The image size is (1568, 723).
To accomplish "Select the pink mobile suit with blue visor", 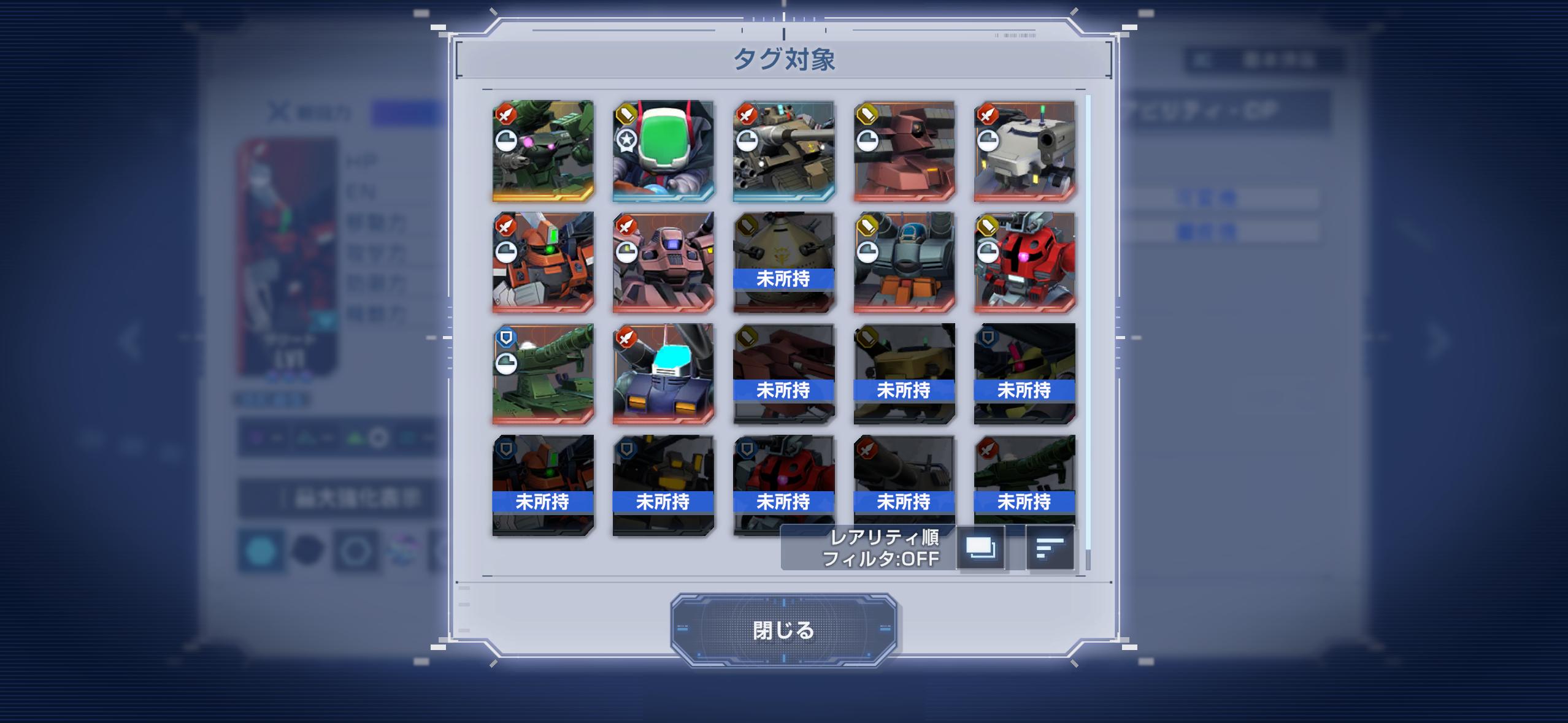I will (x=663, y=262).
